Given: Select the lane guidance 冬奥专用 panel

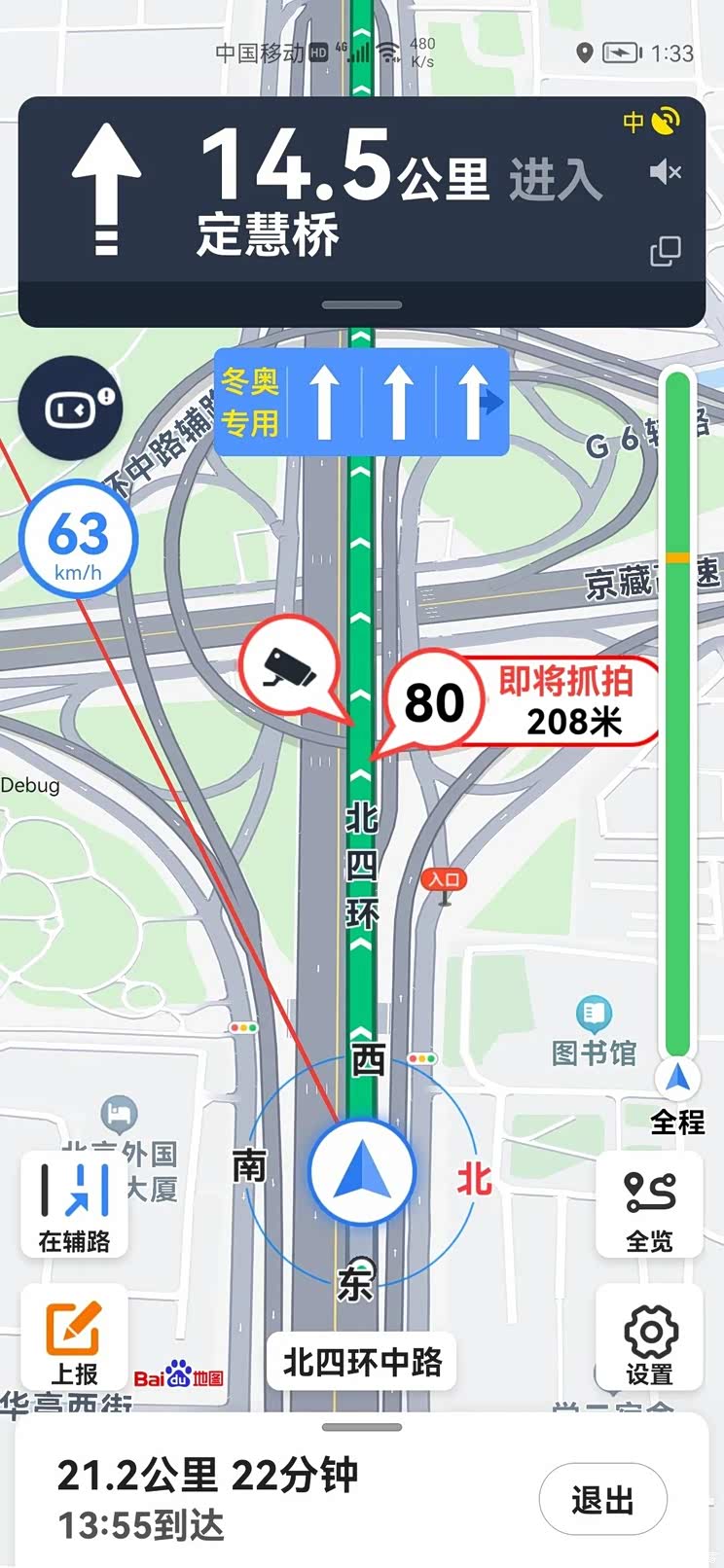Looking at the screenshot, I should tap(362, 402).
